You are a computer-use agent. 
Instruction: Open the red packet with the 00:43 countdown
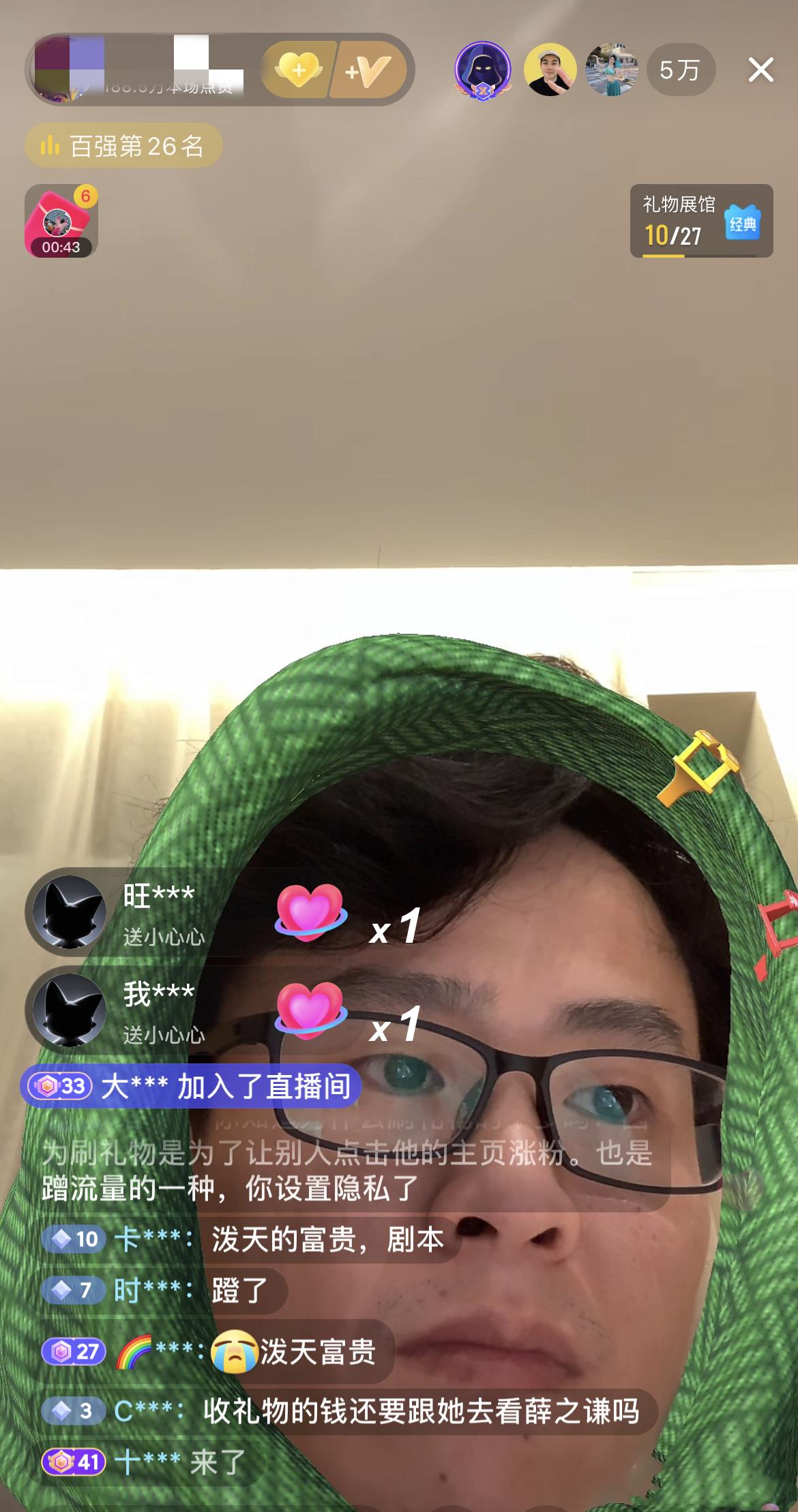[61, 221]
